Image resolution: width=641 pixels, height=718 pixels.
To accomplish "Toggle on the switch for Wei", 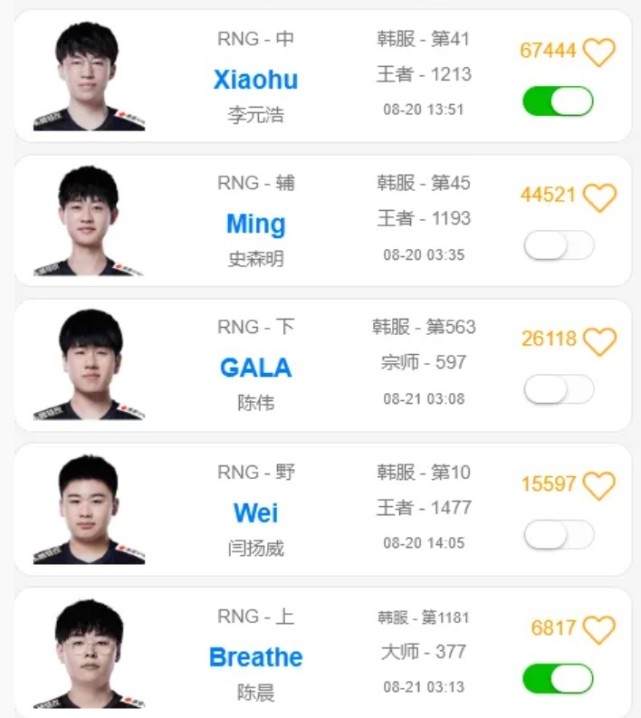I will click(x=558, y=535).
